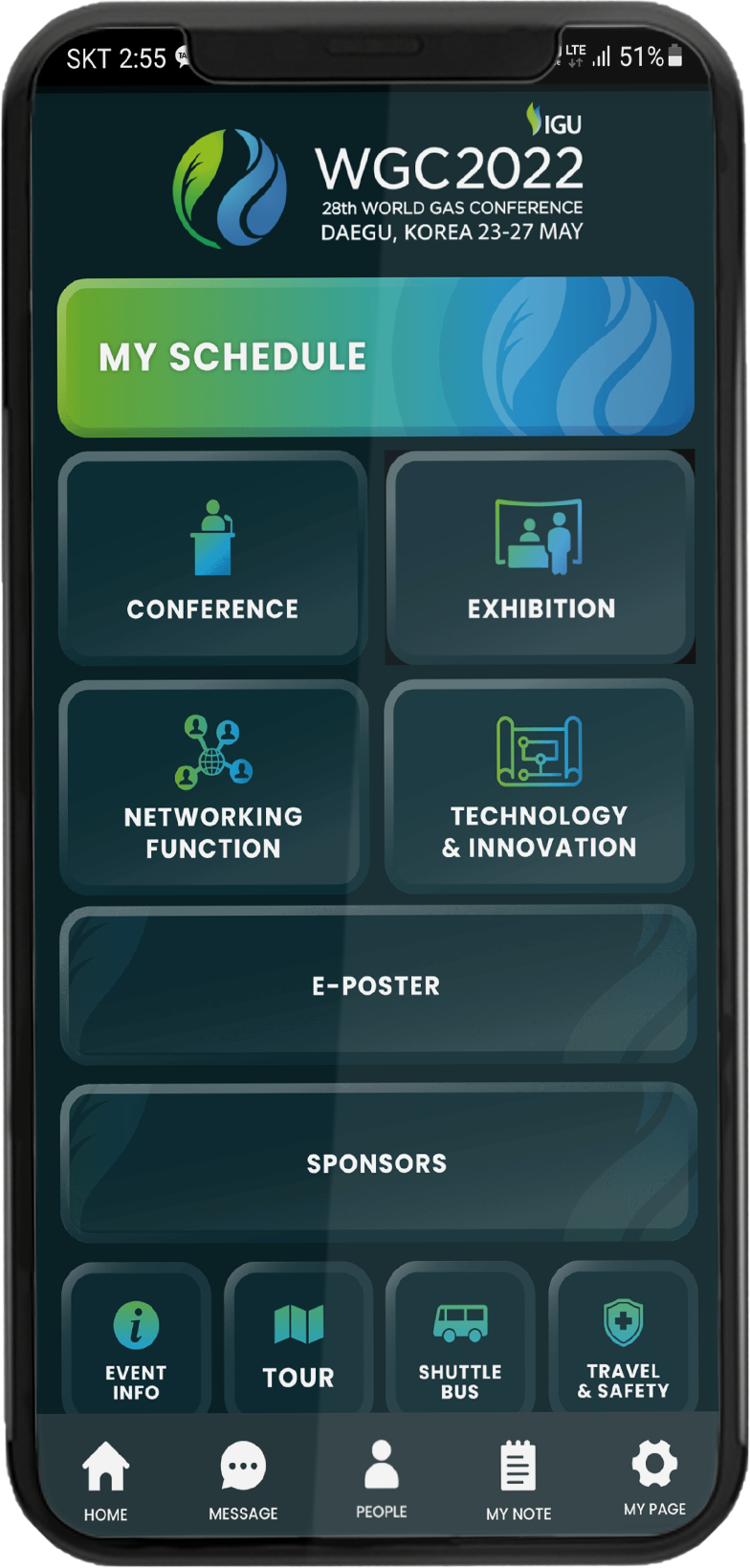View the Sponsors list

tap(377, 1162)
